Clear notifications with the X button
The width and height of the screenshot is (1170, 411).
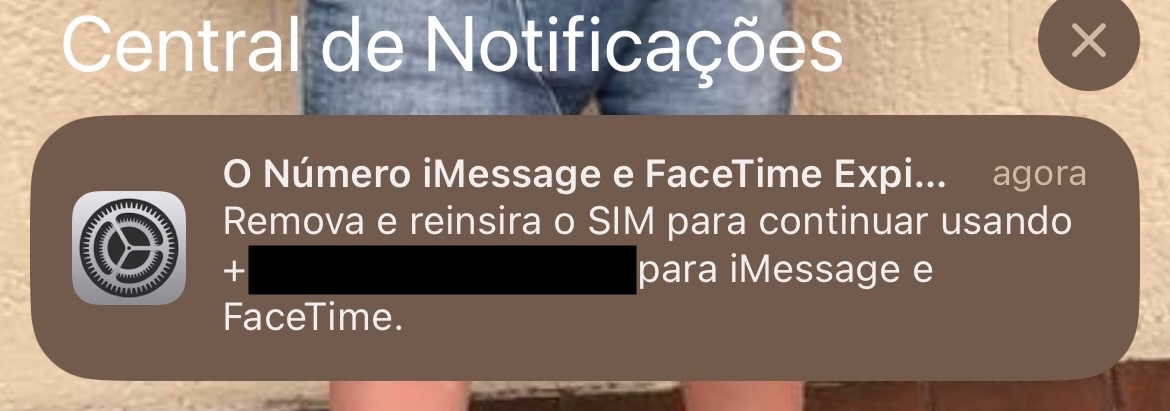click(x=1089, y=40)
